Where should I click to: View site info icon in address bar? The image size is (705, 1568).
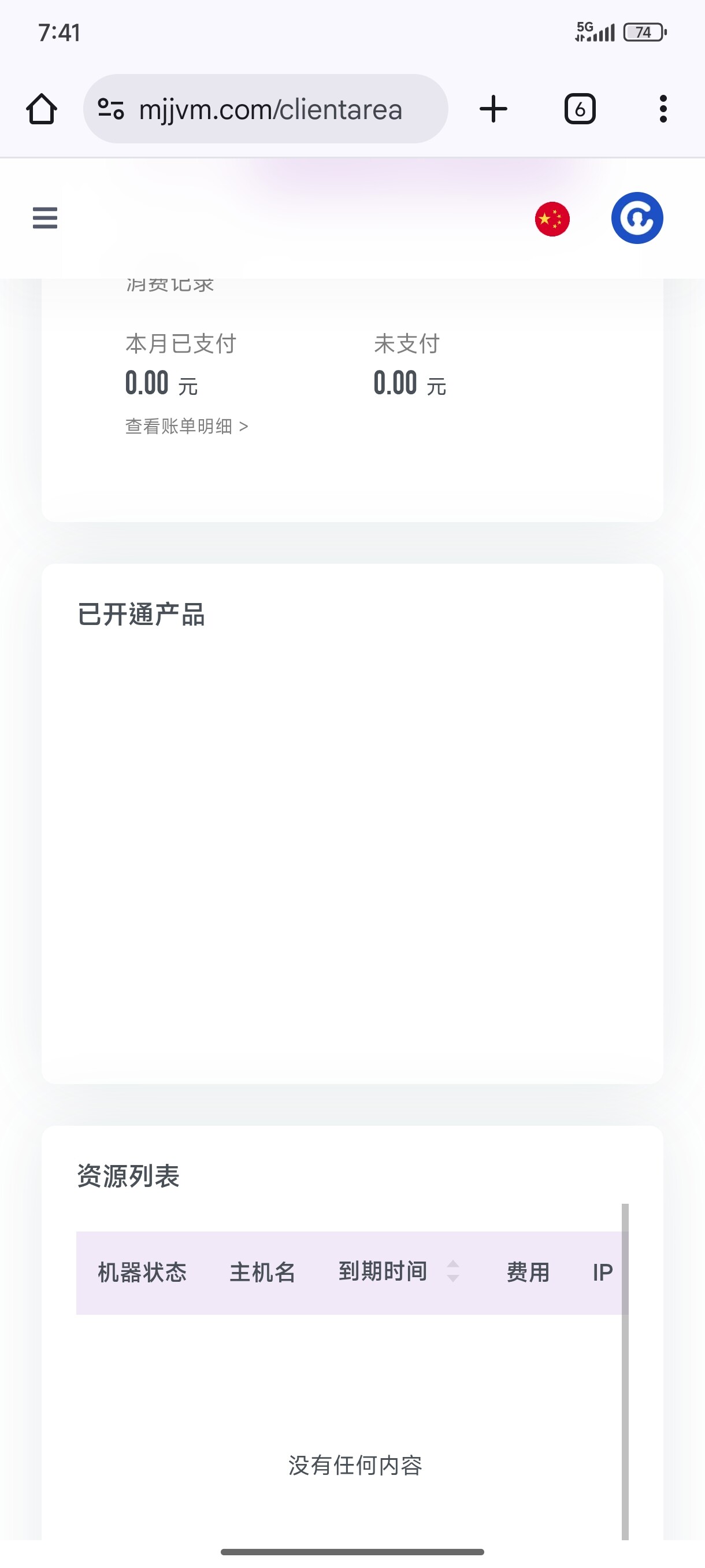point(112,110)
